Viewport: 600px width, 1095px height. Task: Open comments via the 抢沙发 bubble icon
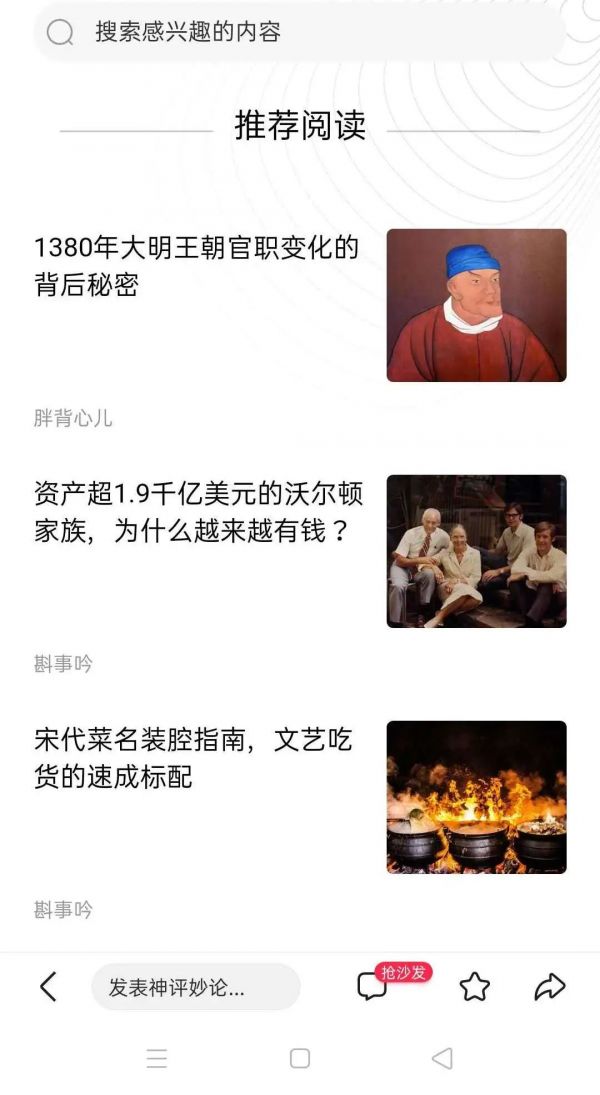point(373,987)
